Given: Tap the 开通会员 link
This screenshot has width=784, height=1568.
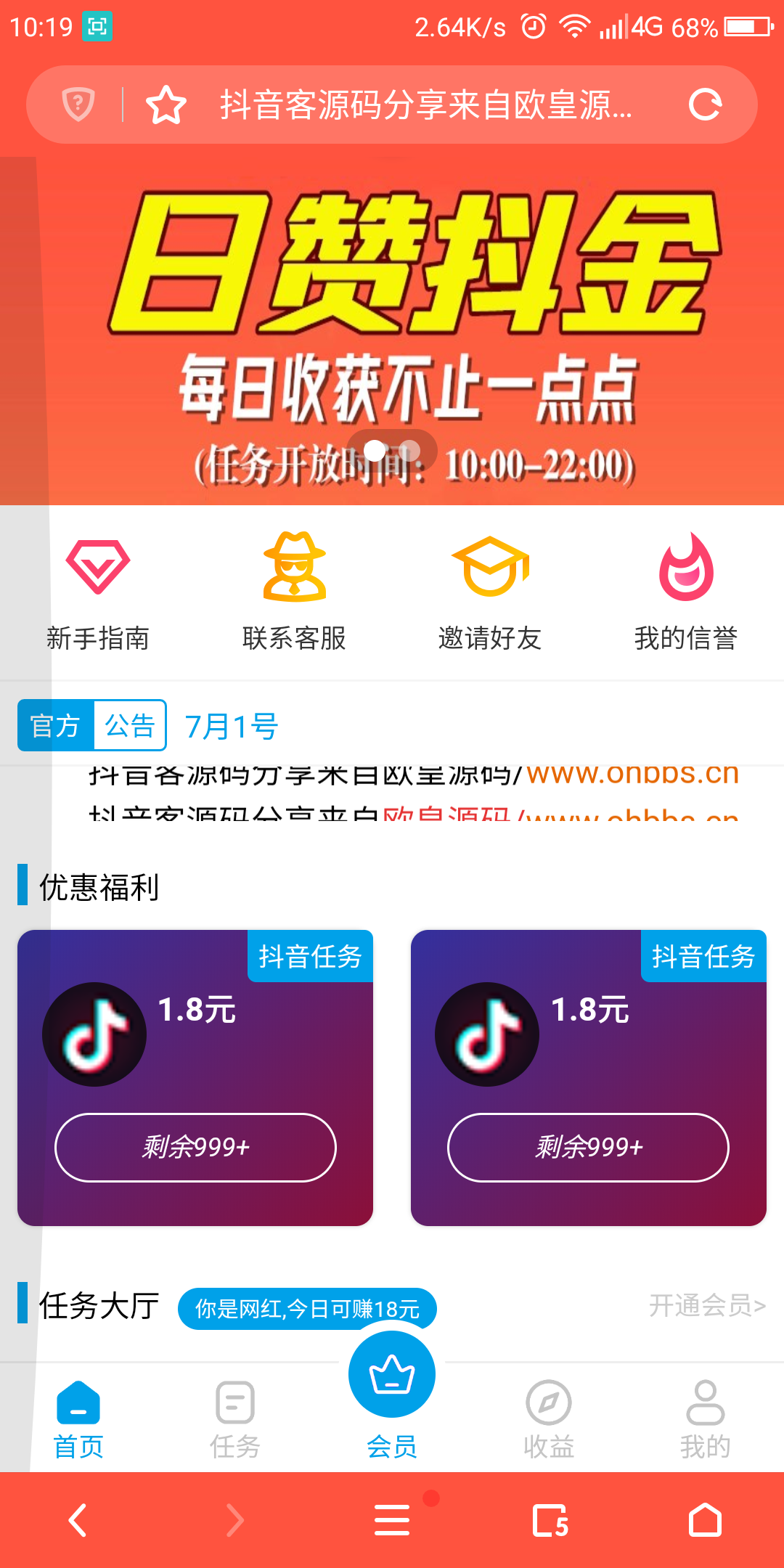Looking at the screenshot, I should click(707, 1306).
